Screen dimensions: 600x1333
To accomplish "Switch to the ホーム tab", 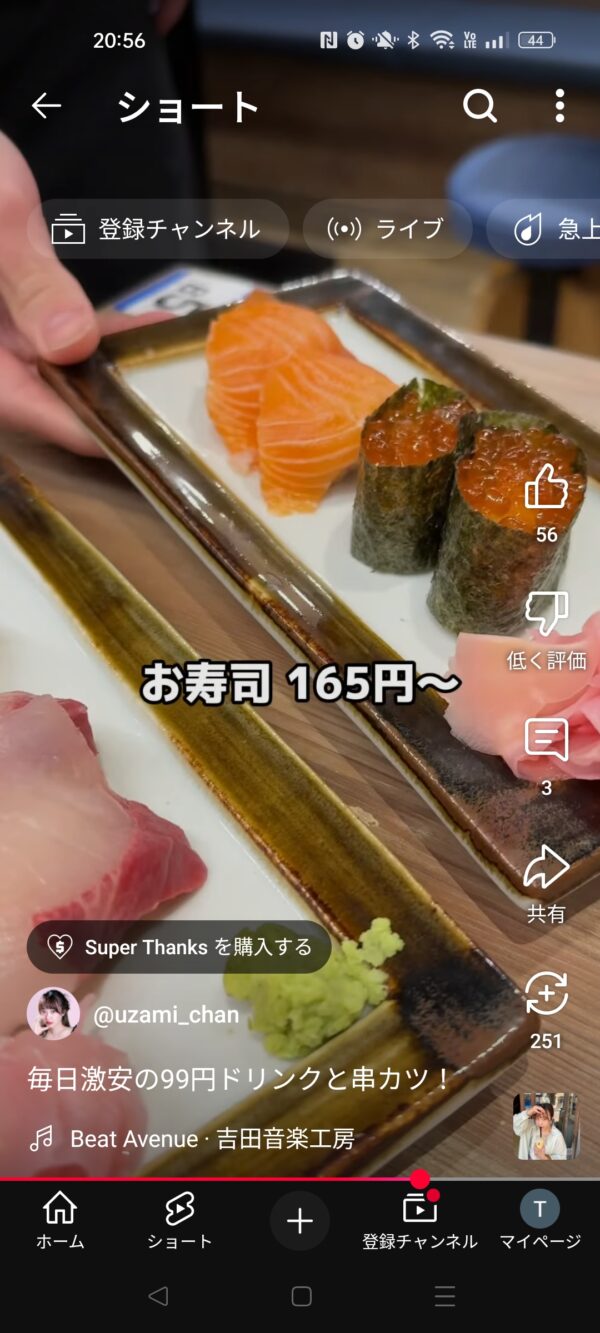I will [x=60, y=1221].
